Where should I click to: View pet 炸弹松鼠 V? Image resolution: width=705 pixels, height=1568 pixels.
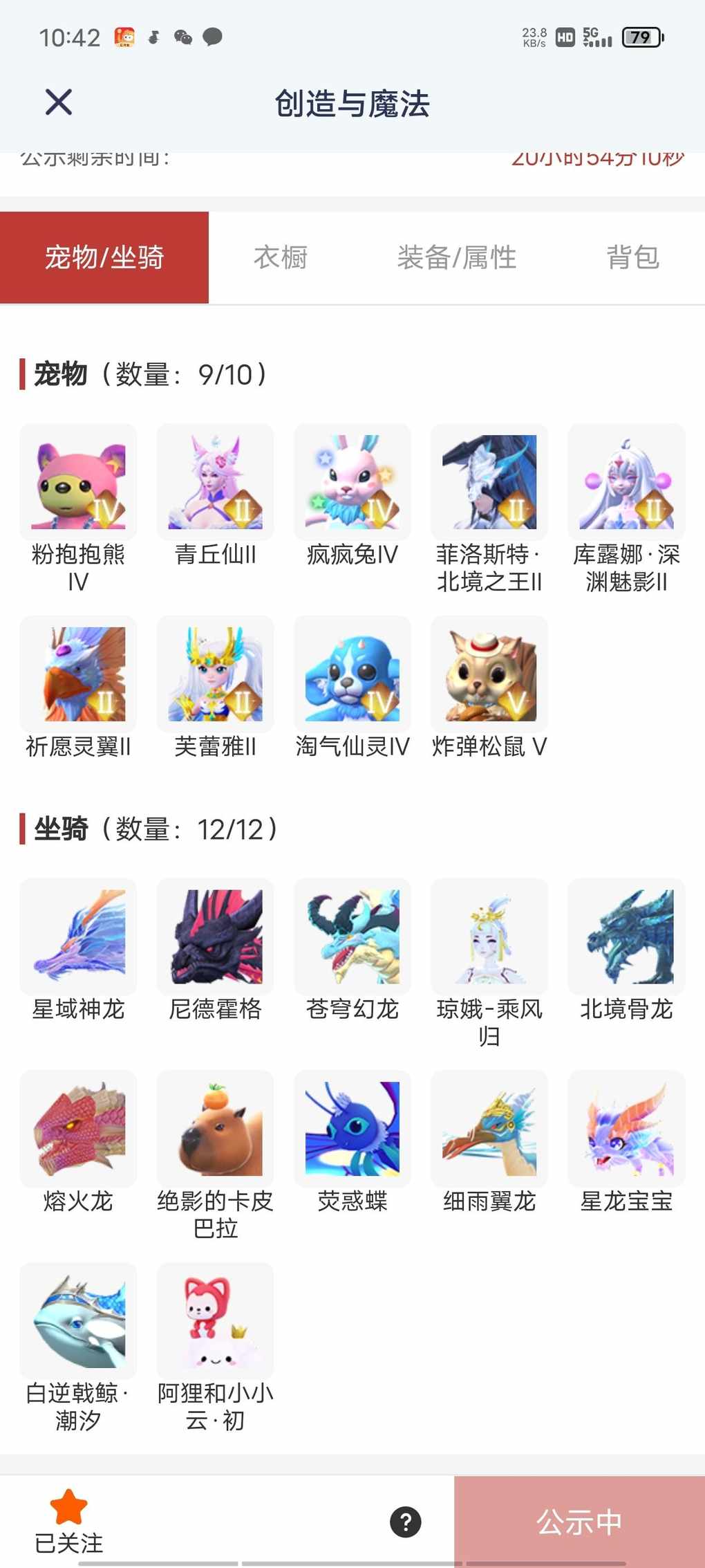(489, 674)
